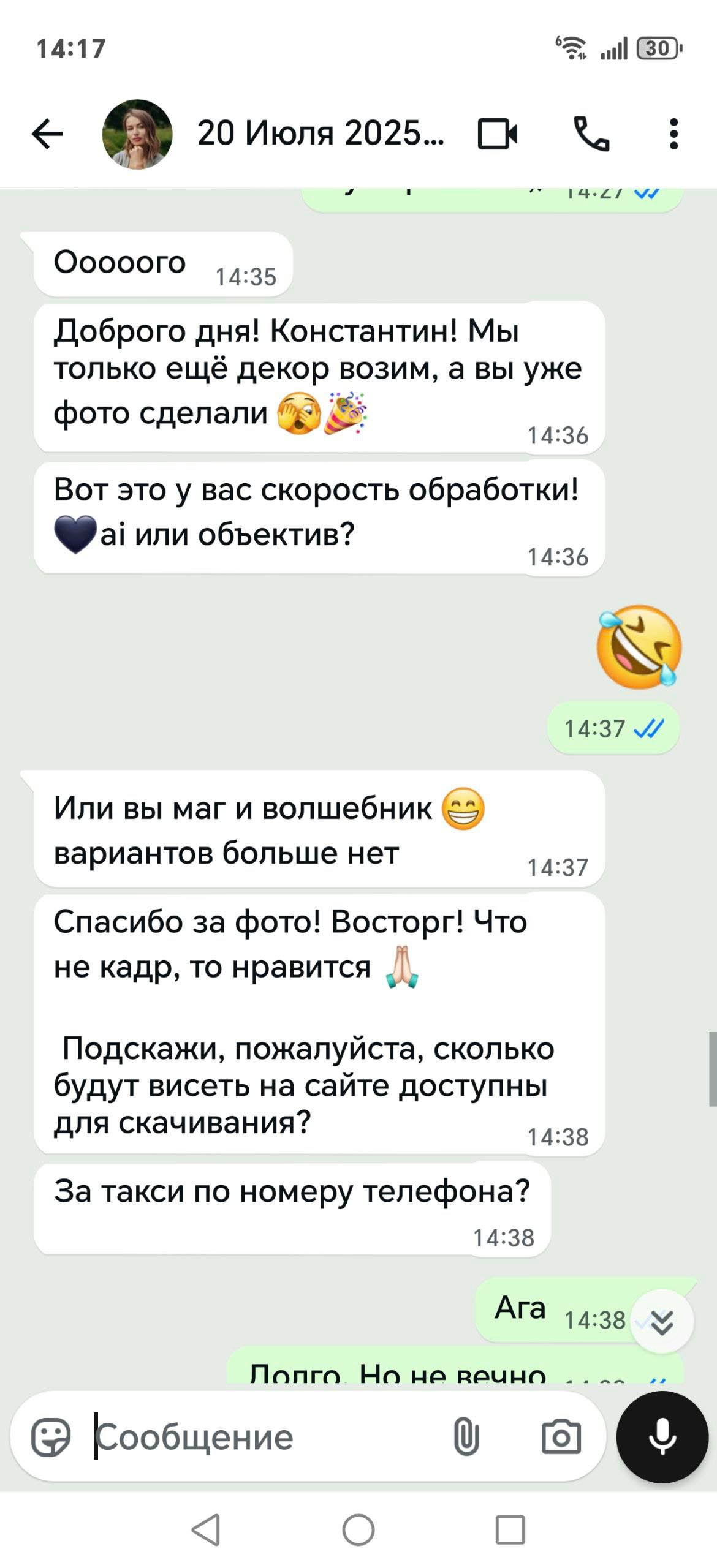The image size is (717, 1568).
Task: Jump to the latest messages
Action: [662, 1323]
